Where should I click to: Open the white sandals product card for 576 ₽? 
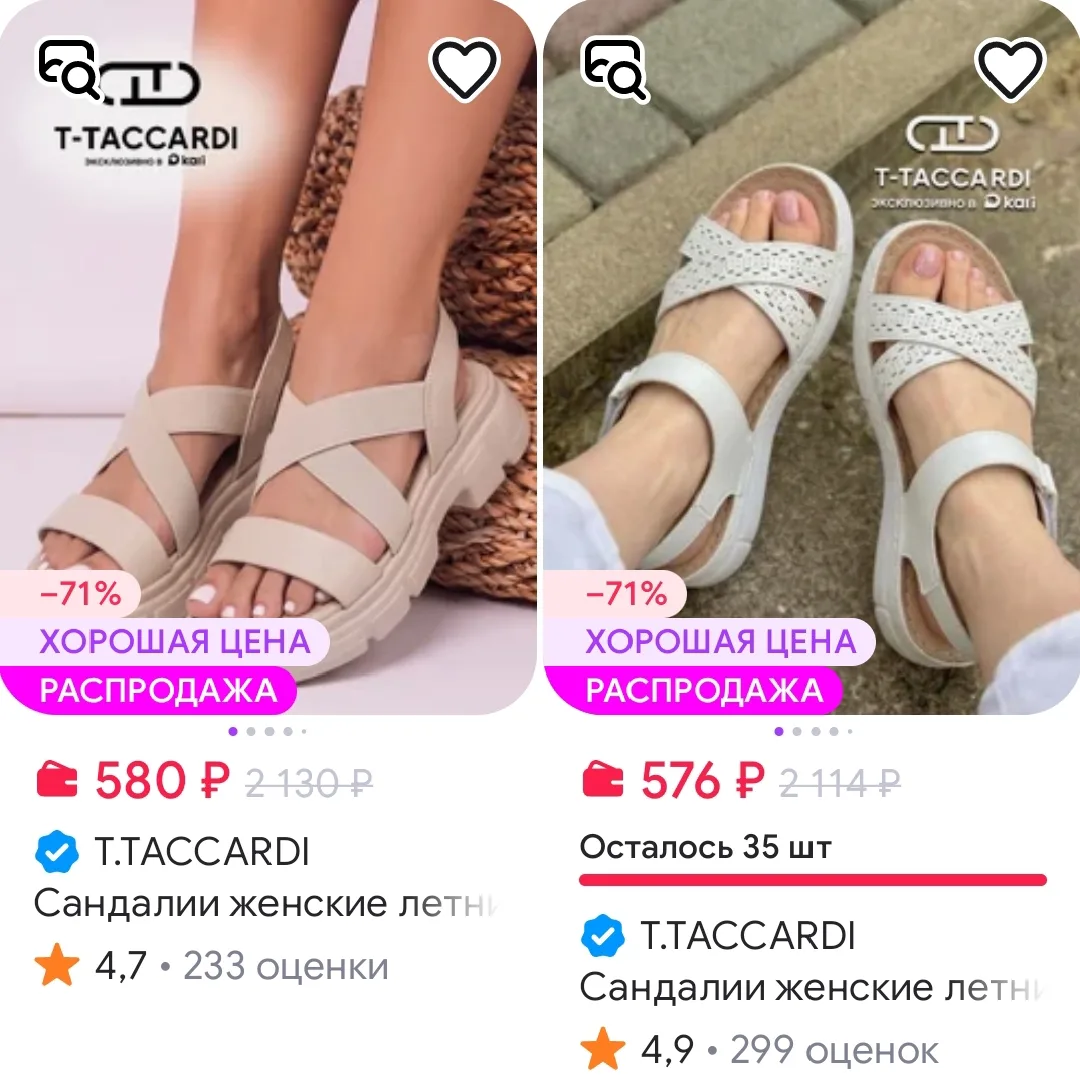[812, 357]
